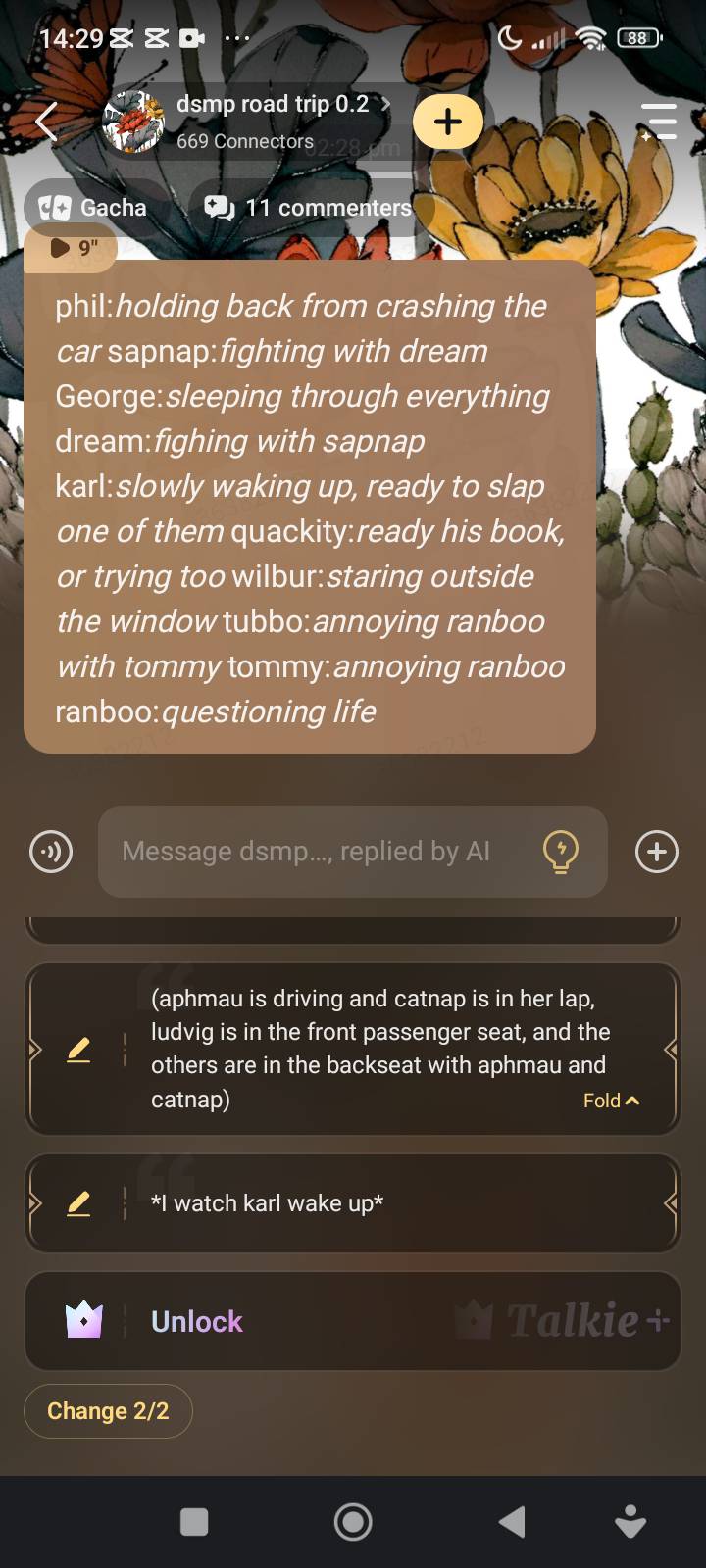The width and height of the screenshot is (706, 1568).
Task: Edit the aphmau is driving suggestion
Action: (78, 1050)
